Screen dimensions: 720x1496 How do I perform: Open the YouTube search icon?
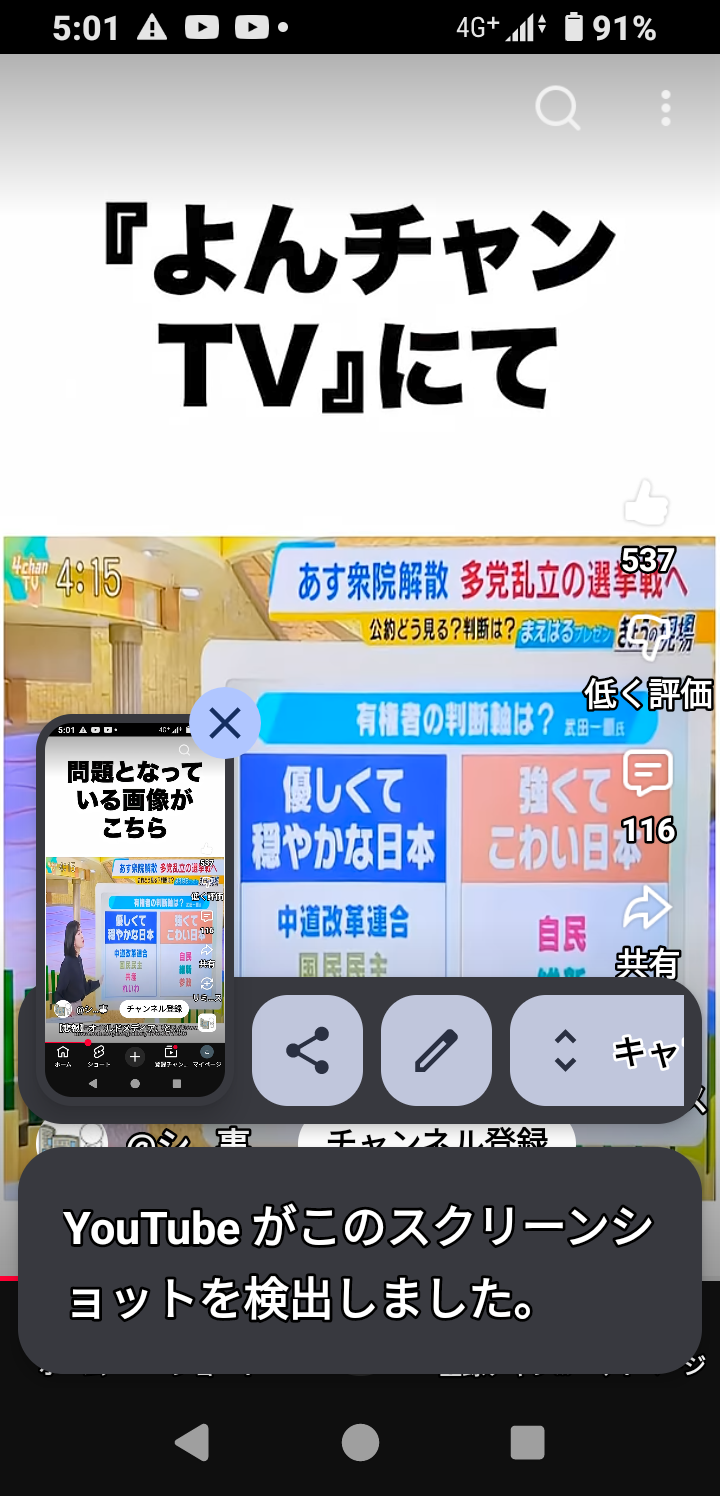coord(557,108)
